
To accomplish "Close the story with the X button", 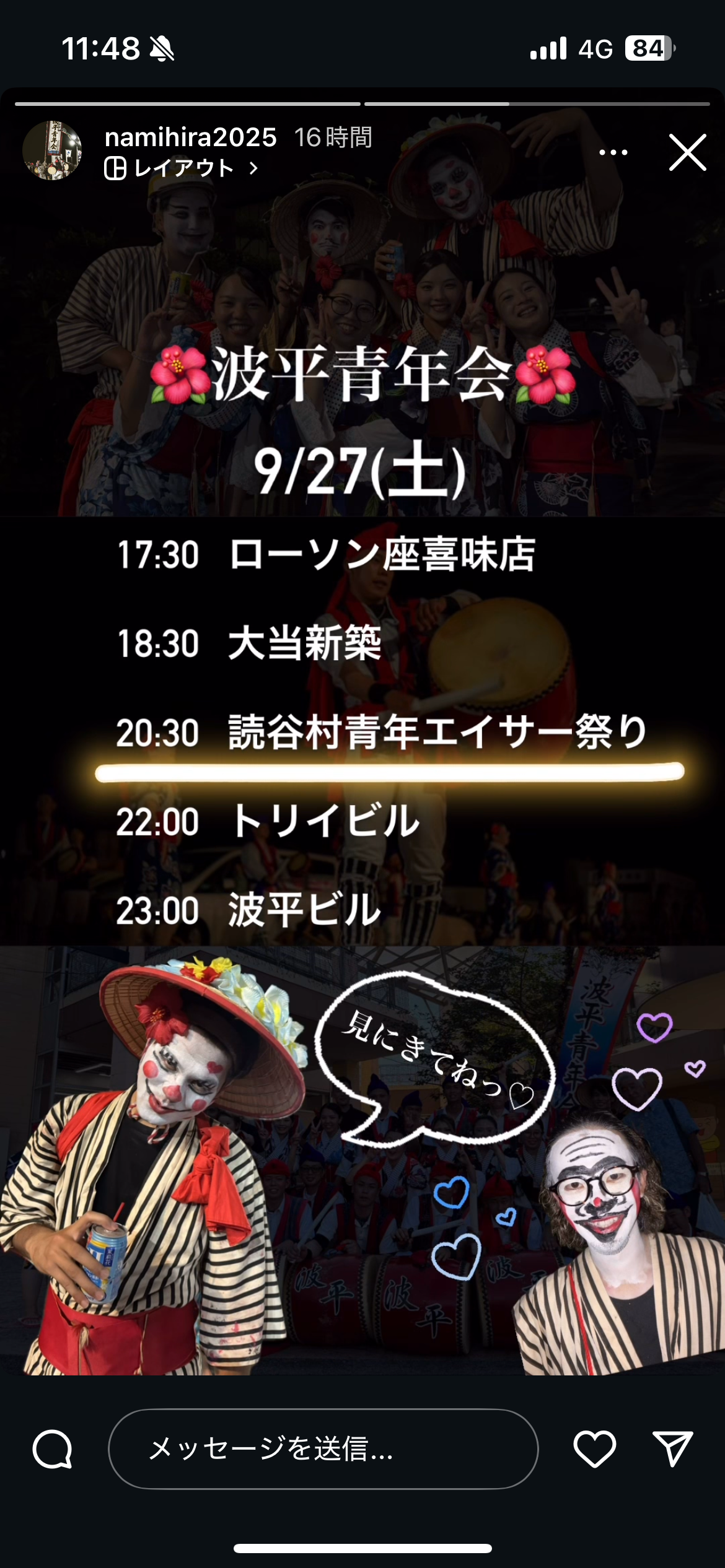I will (687, 152).
